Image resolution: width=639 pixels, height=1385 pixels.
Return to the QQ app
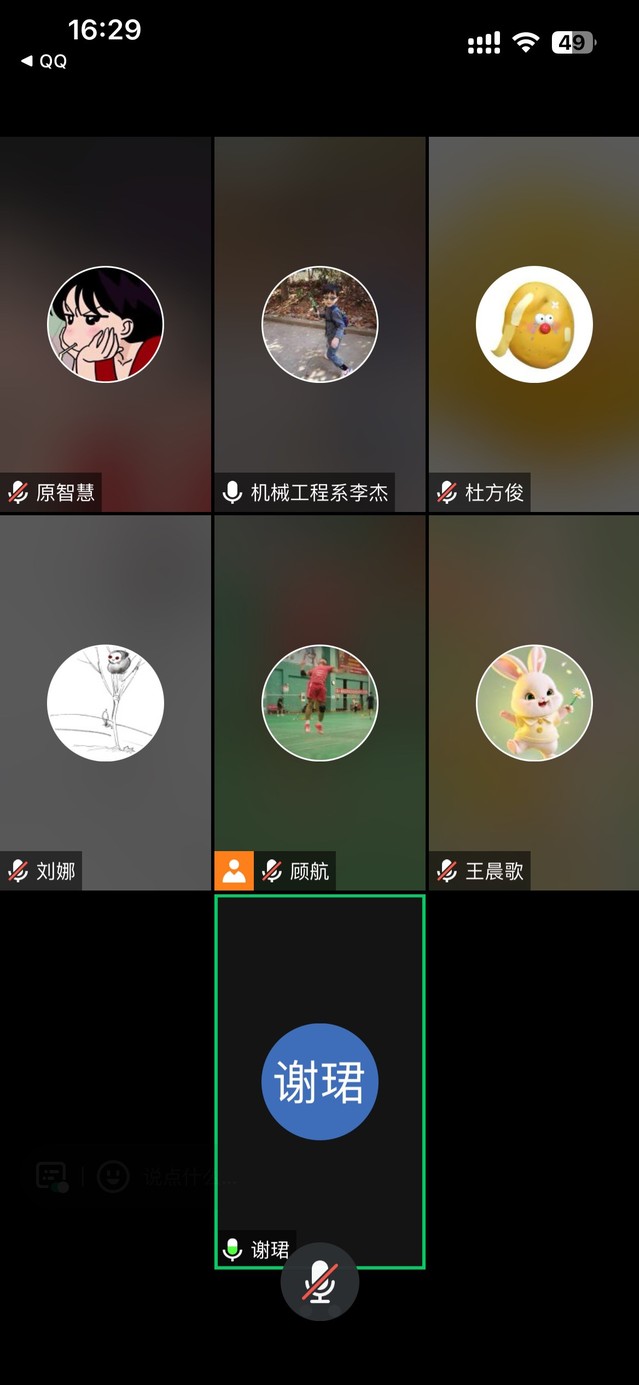[44, 61]
